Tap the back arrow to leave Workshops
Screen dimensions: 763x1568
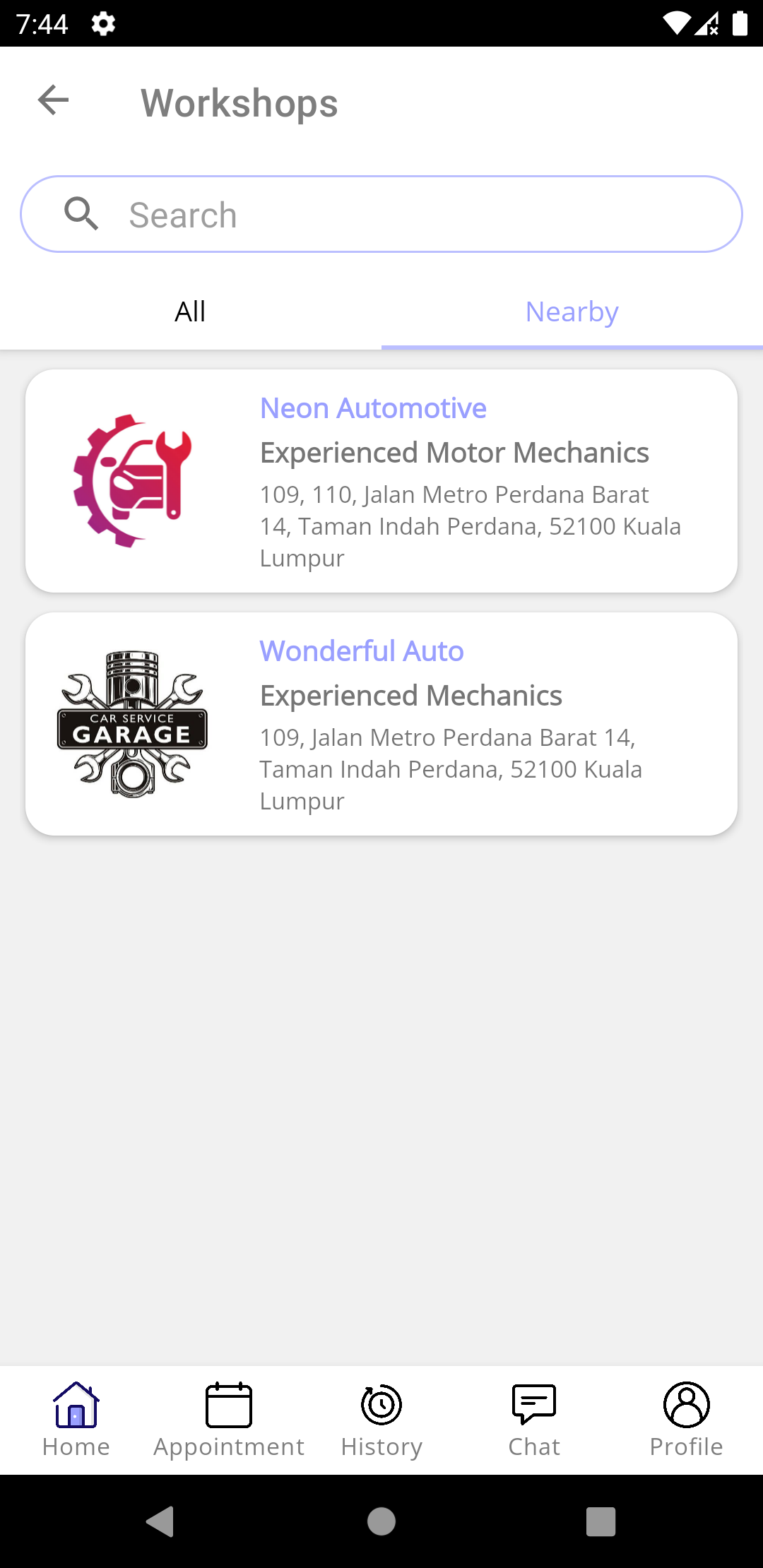(52, 100)
